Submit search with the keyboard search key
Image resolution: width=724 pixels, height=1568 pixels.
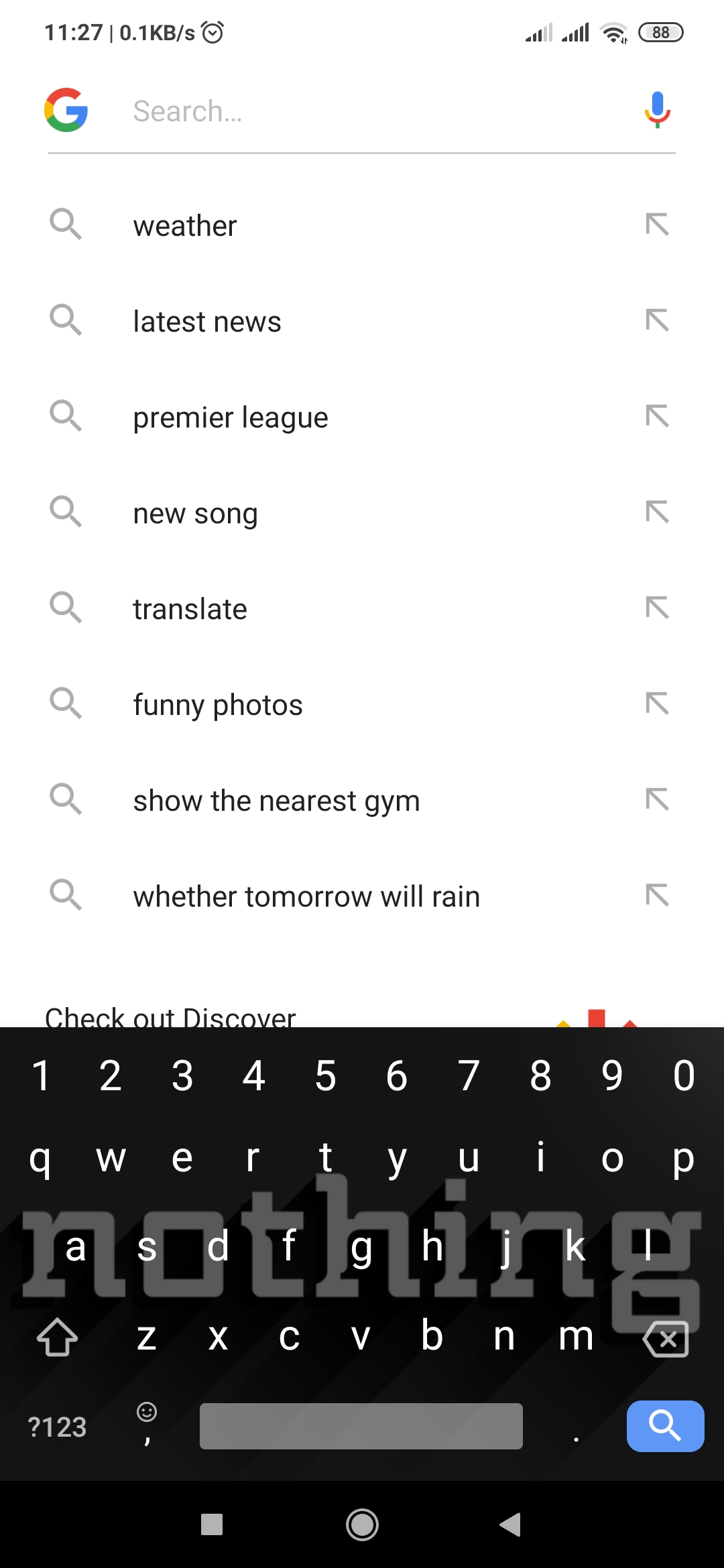click(x=665, y=1426)
